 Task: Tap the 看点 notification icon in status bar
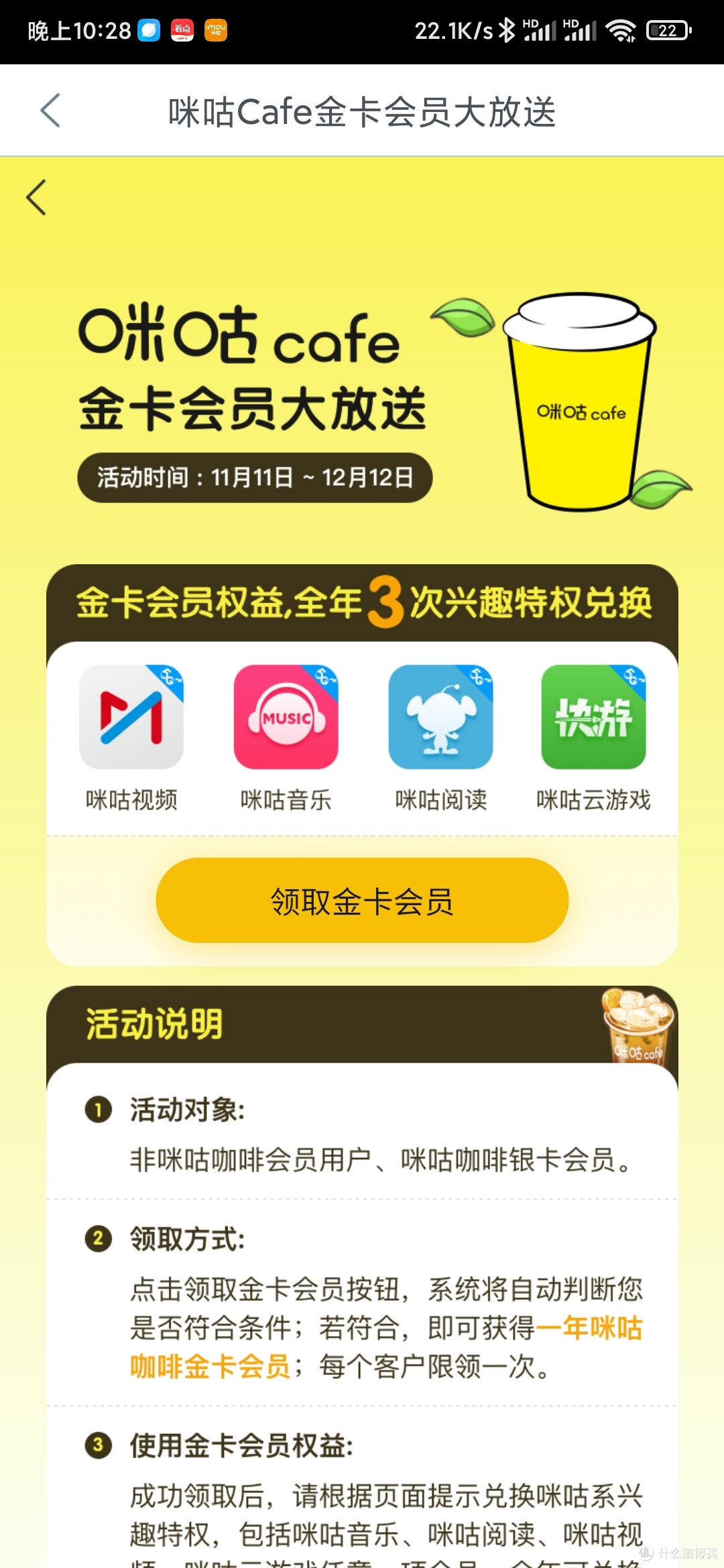click(x=183, y=29)
